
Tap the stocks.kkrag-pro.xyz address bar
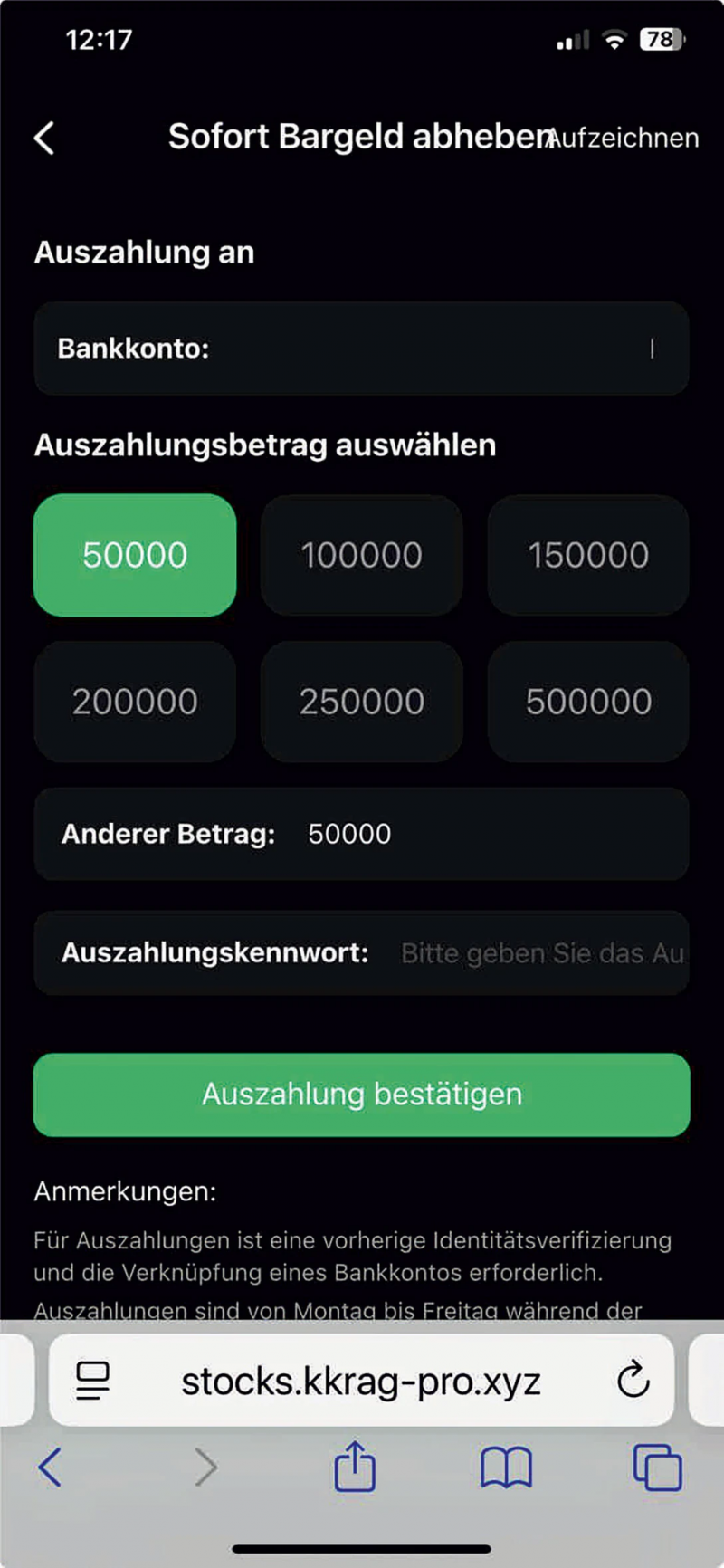click(x=360, y=1382)
